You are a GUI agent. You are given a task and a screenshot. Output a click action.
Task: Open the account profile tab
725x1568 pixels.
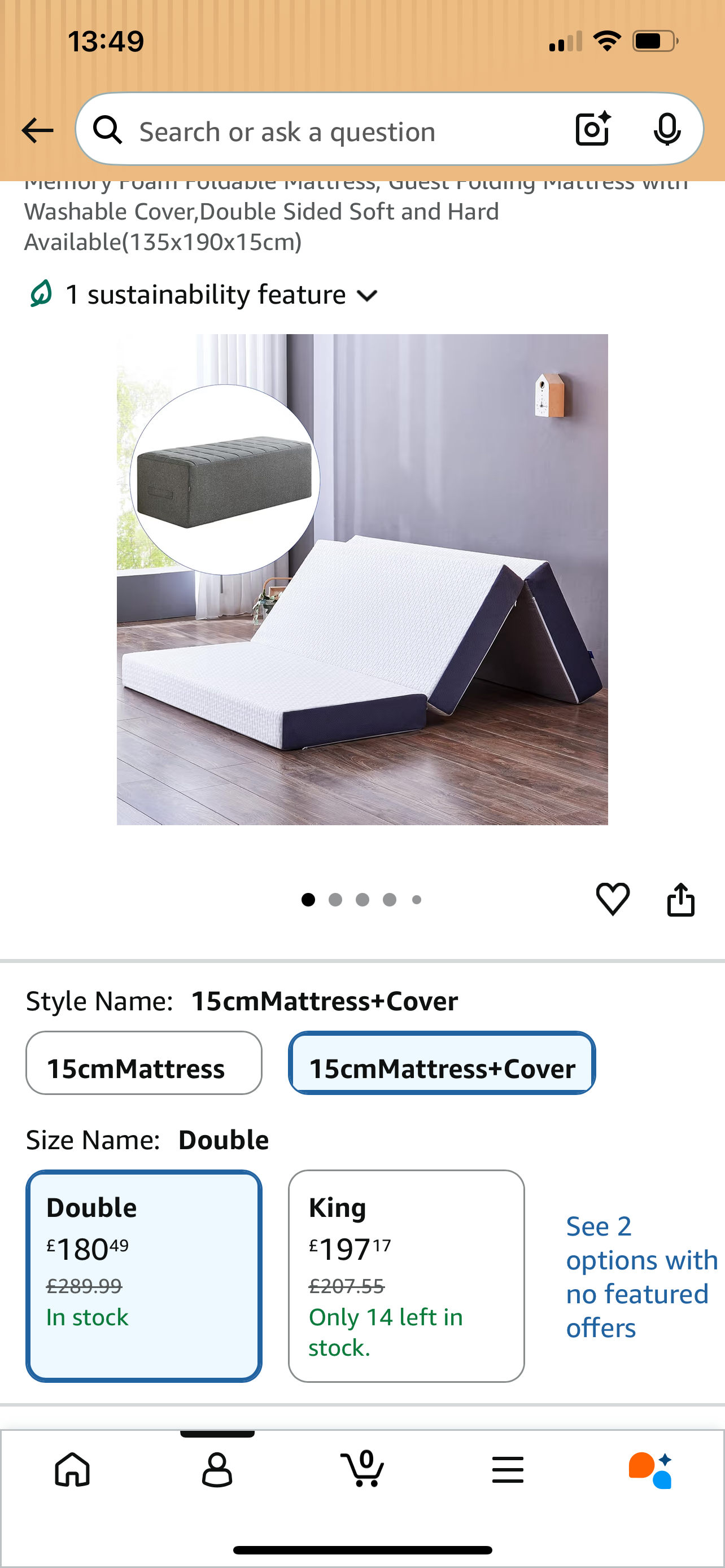pos(217,1470)
